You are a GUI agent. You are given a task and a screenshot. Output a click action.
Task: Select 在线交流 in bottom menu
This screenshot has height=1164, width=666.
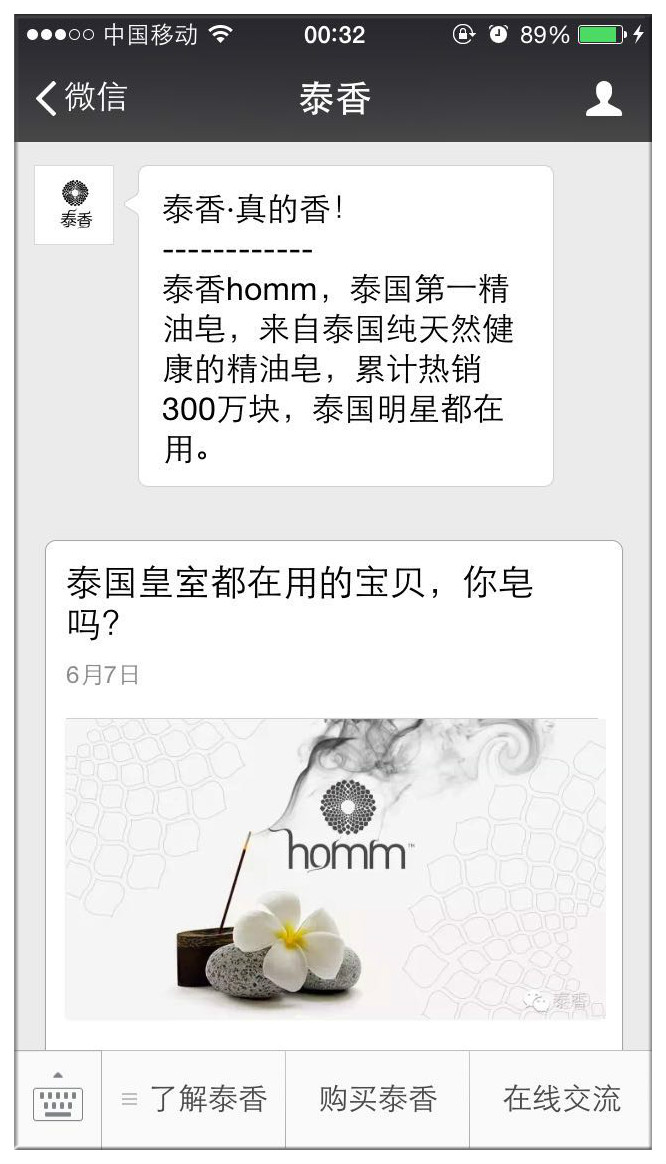(561, 1099)
